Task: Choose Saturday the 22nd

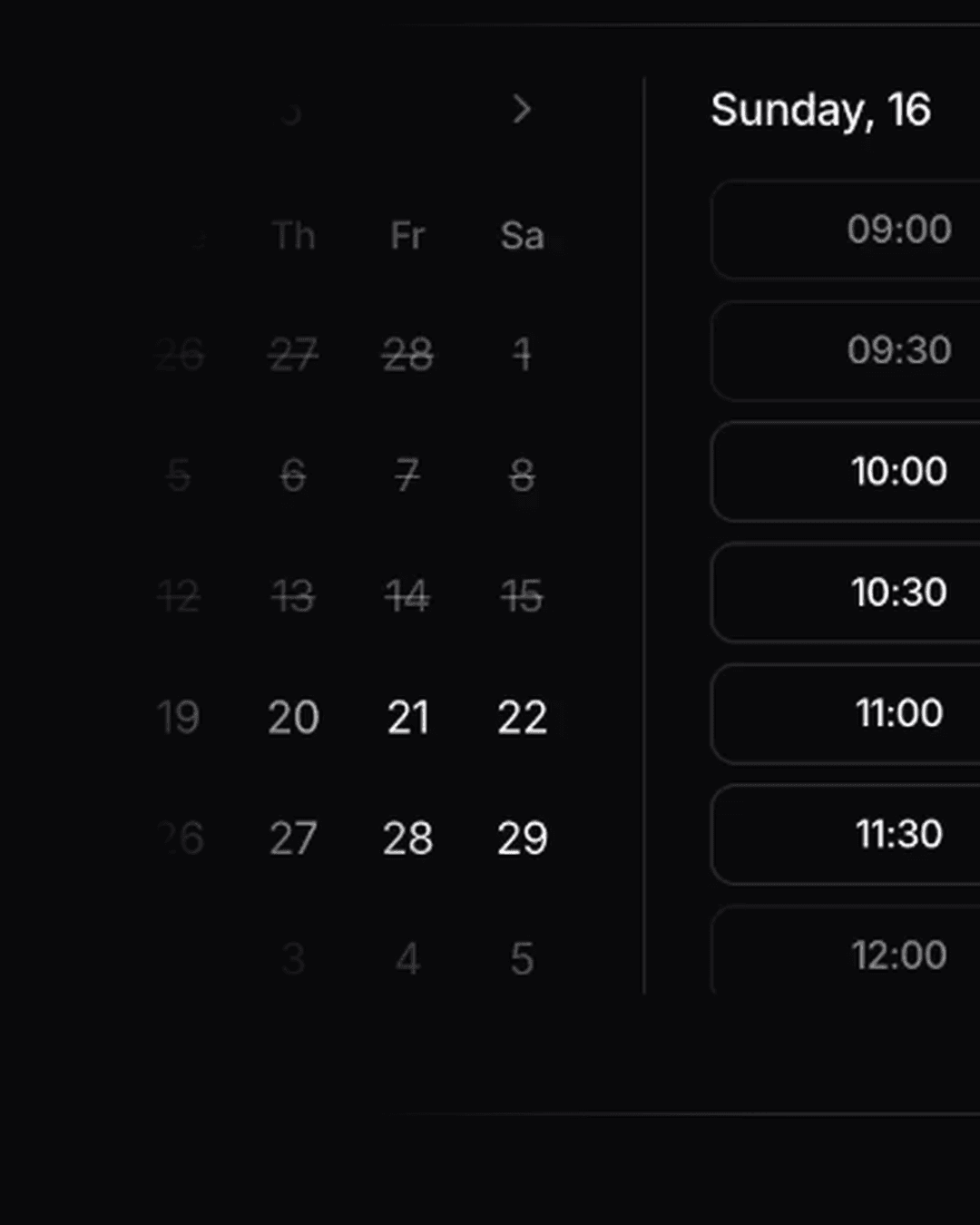Action: coord(522,718)
